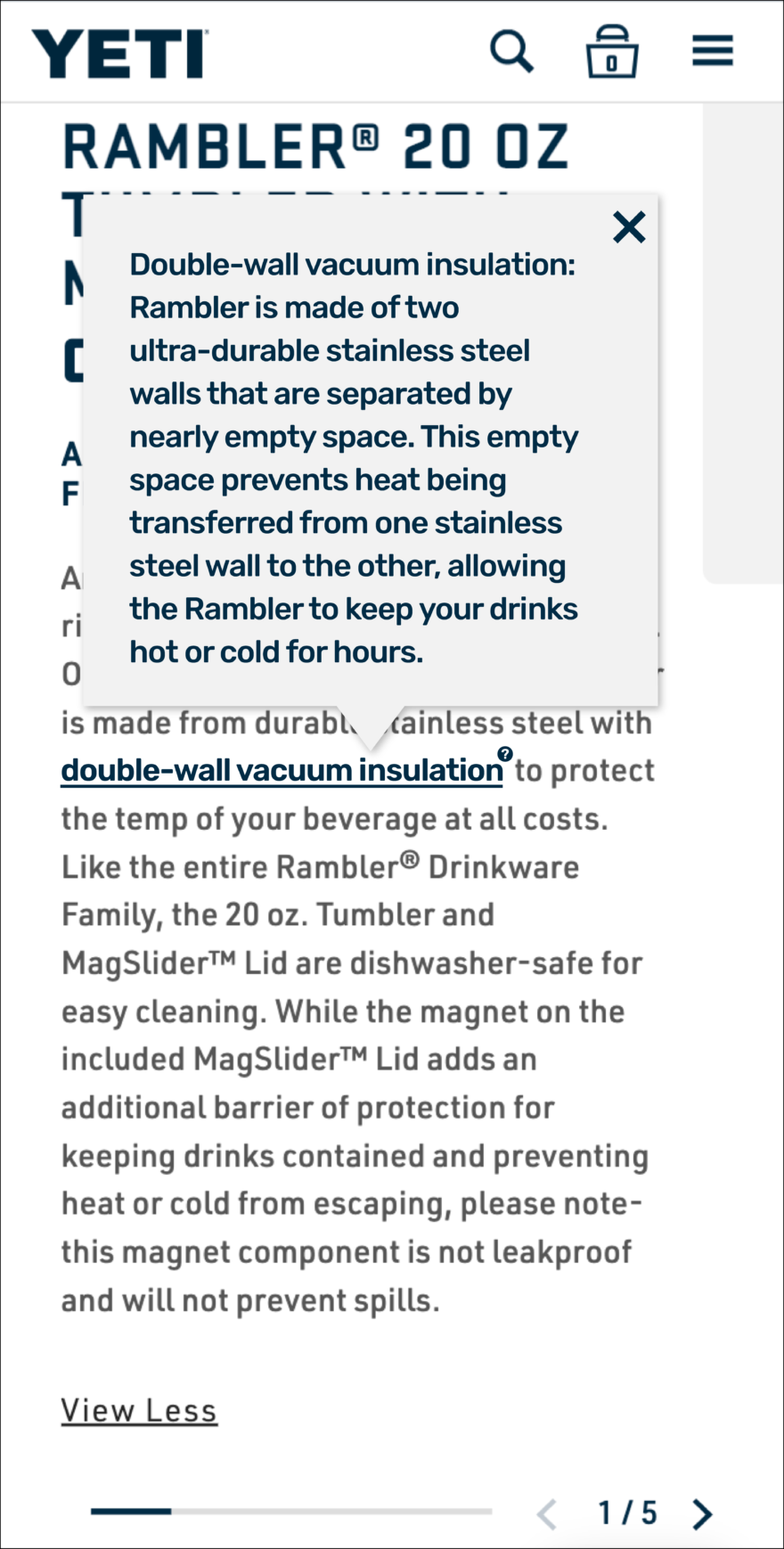784x1549 pixels.
Task: Collapse description with View Less
Action: pyautogui.click(x=139, y=1411)
